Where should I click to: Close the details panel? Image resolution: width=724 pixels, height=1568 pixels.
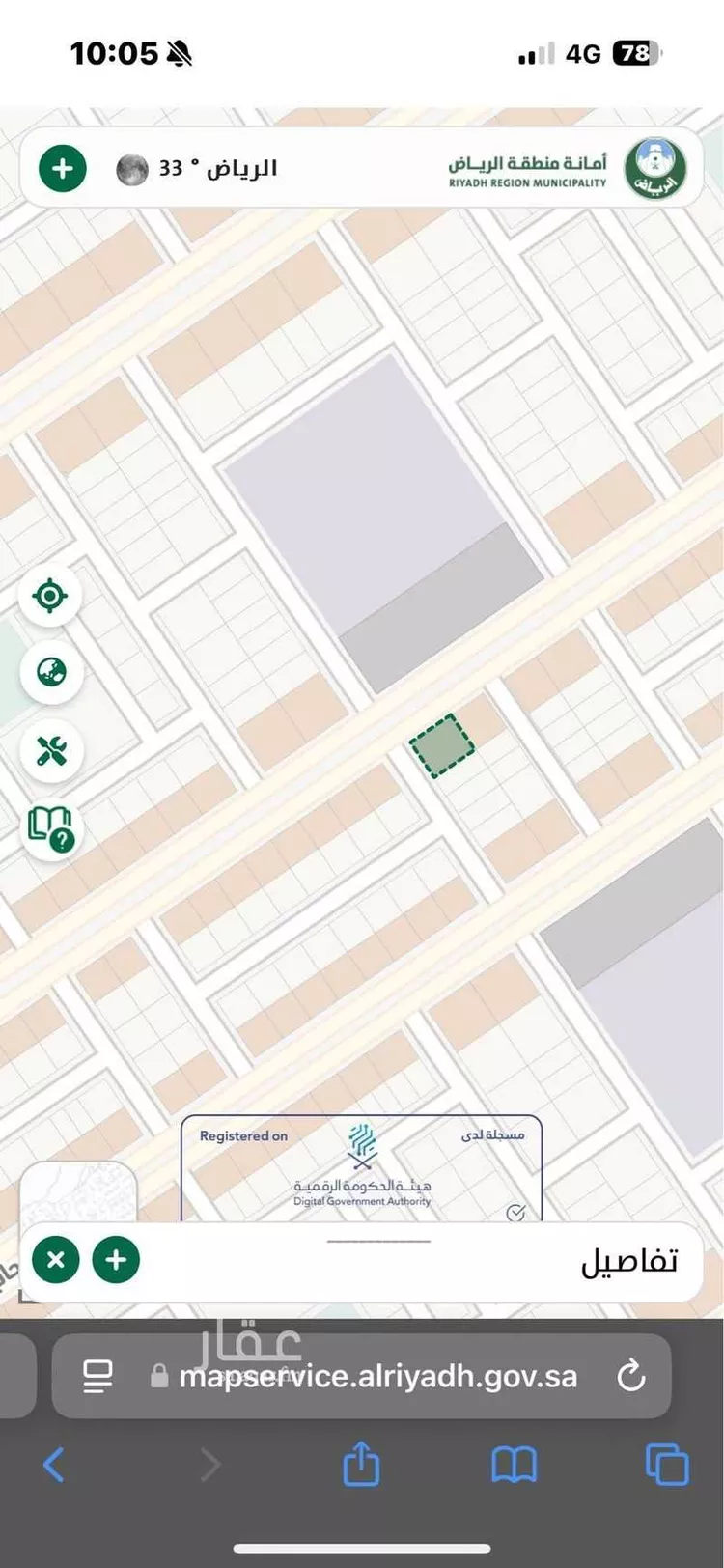point(56,1260)
